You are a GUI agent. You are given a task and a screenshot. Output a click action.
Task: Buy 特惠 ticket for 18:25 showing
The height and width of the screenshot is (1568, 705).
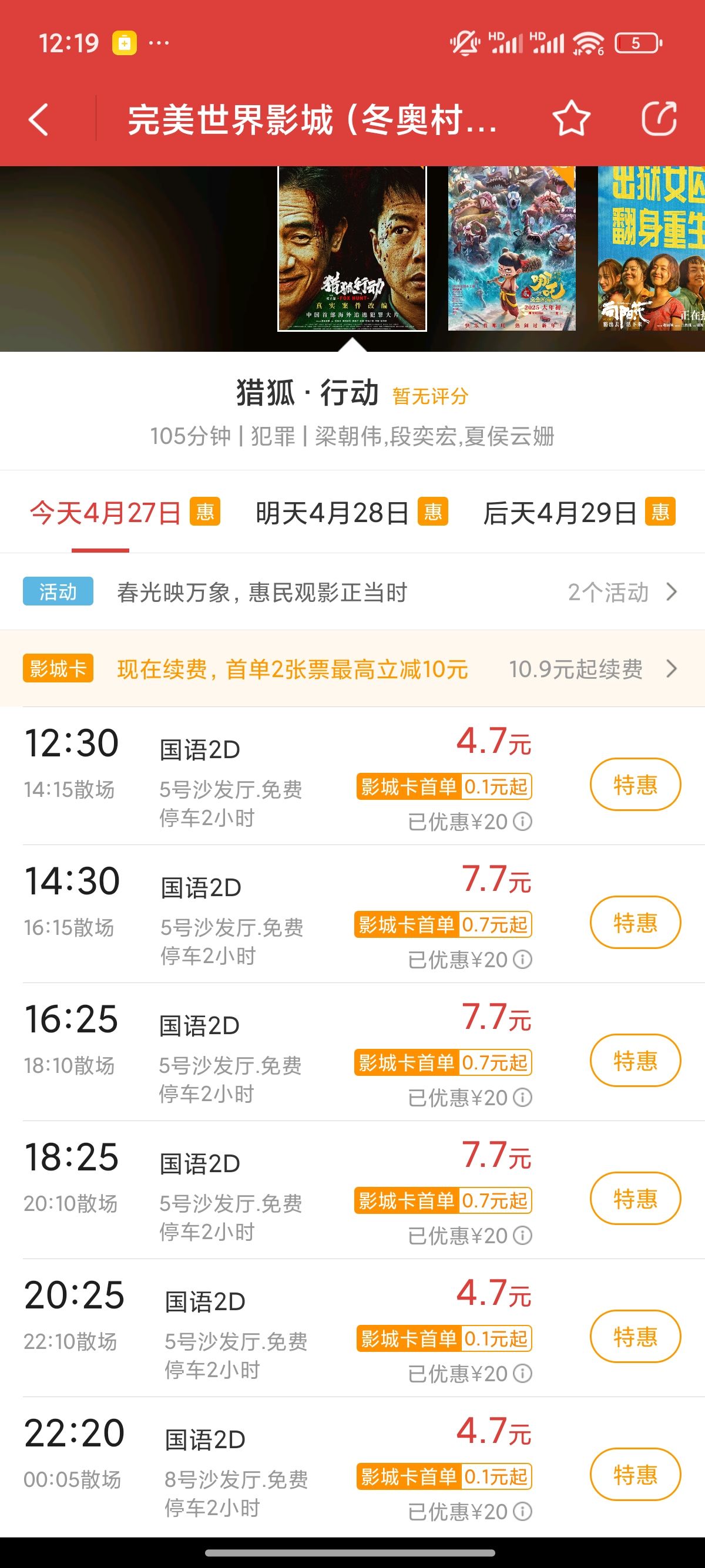635,1199
